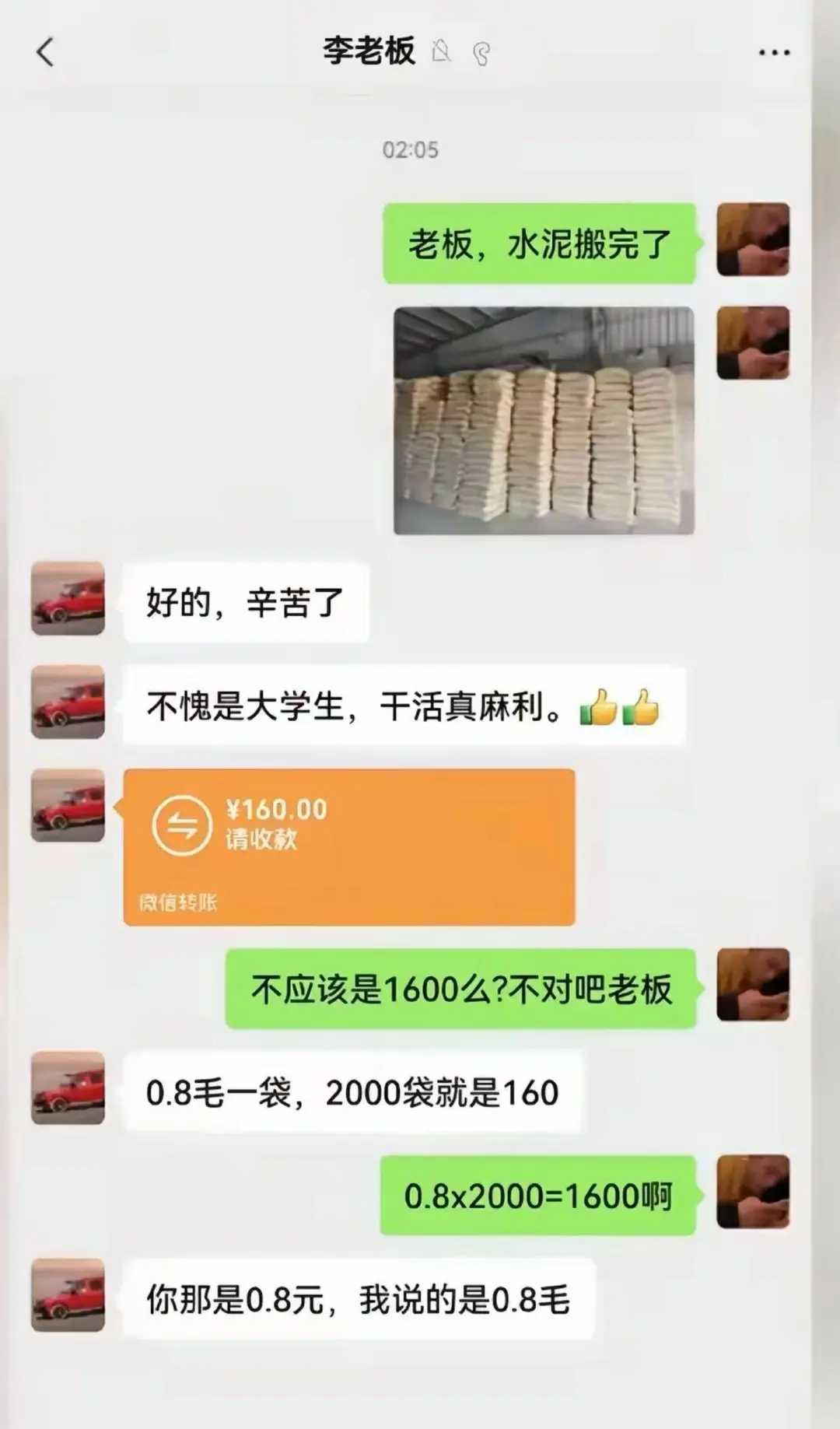Open the chat overflow menu
This screenshot has width=840, height=1429.
774,53
